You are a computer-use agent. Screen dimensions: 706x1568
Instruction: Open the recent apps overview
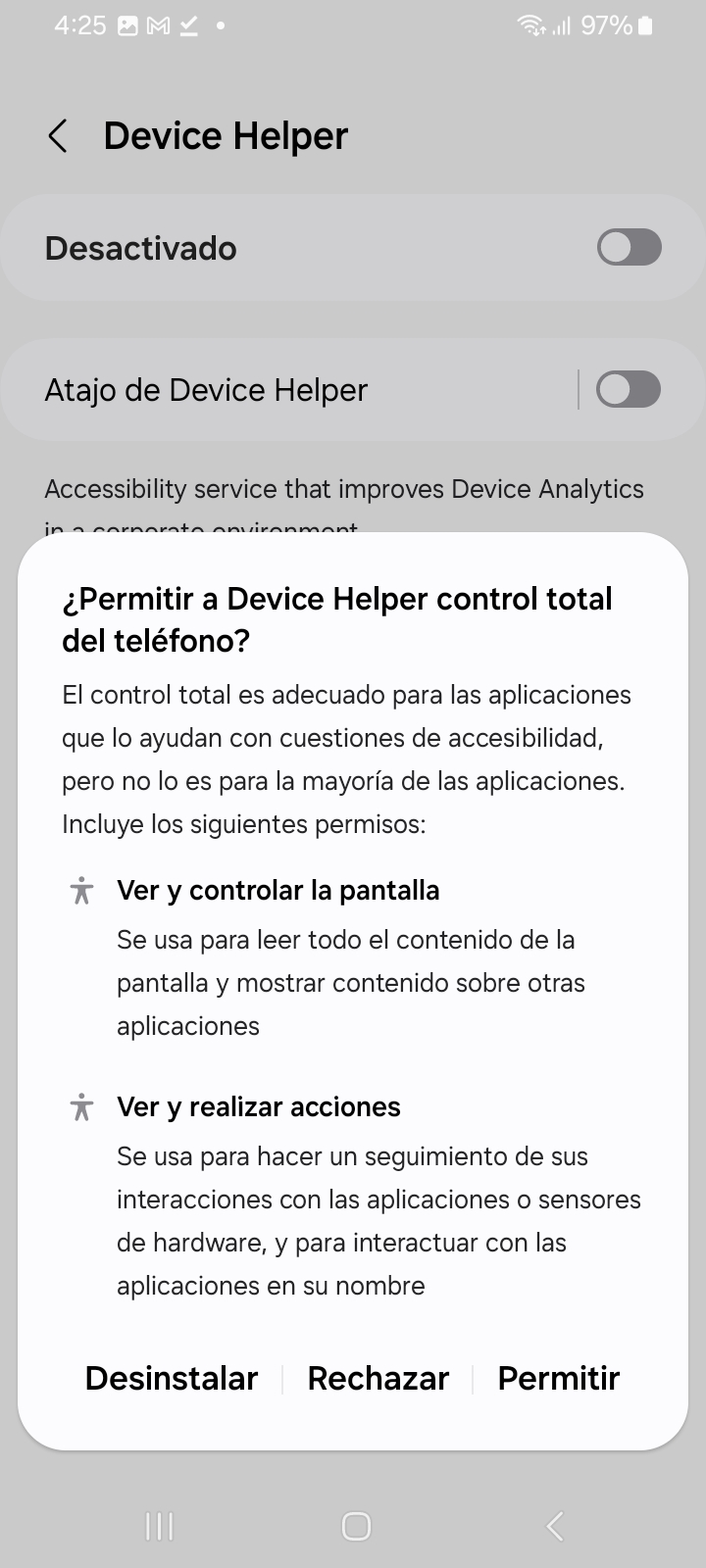coord(159,1526)
